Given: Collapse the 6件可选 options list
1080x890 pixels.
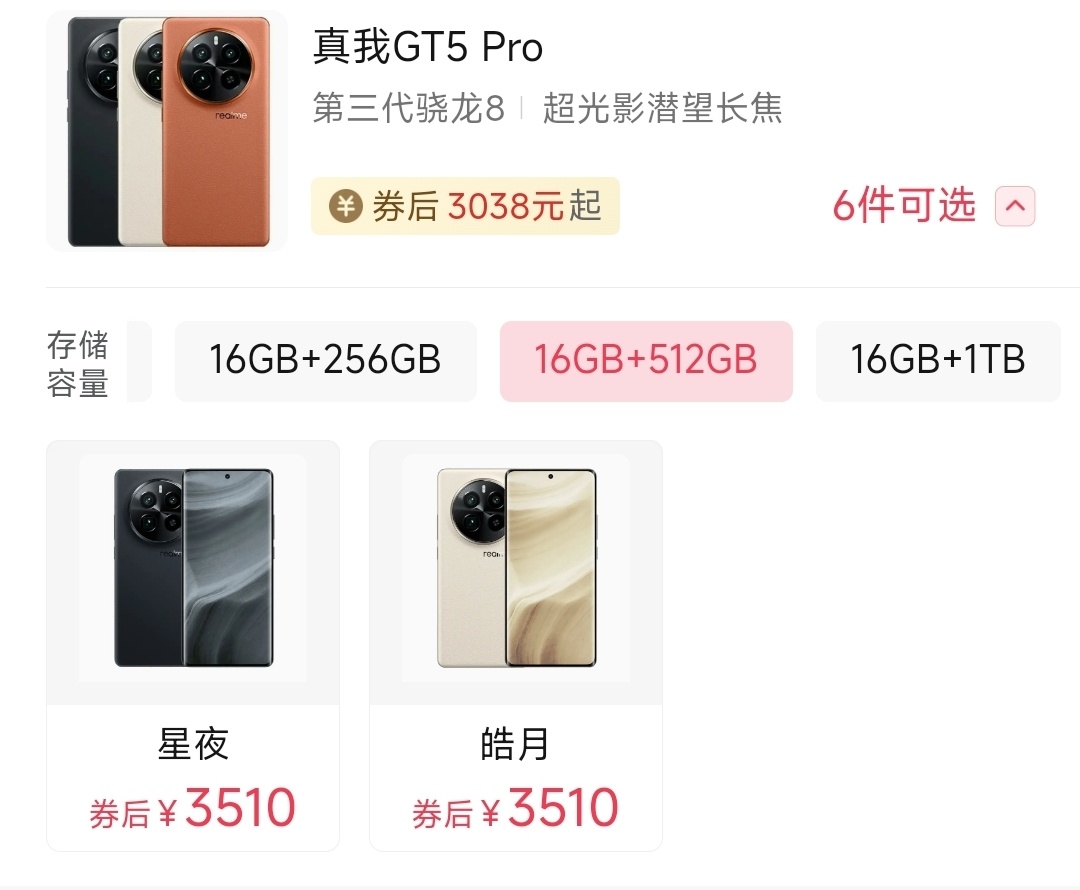Looking at the screenshot, I should point(1014,207).
